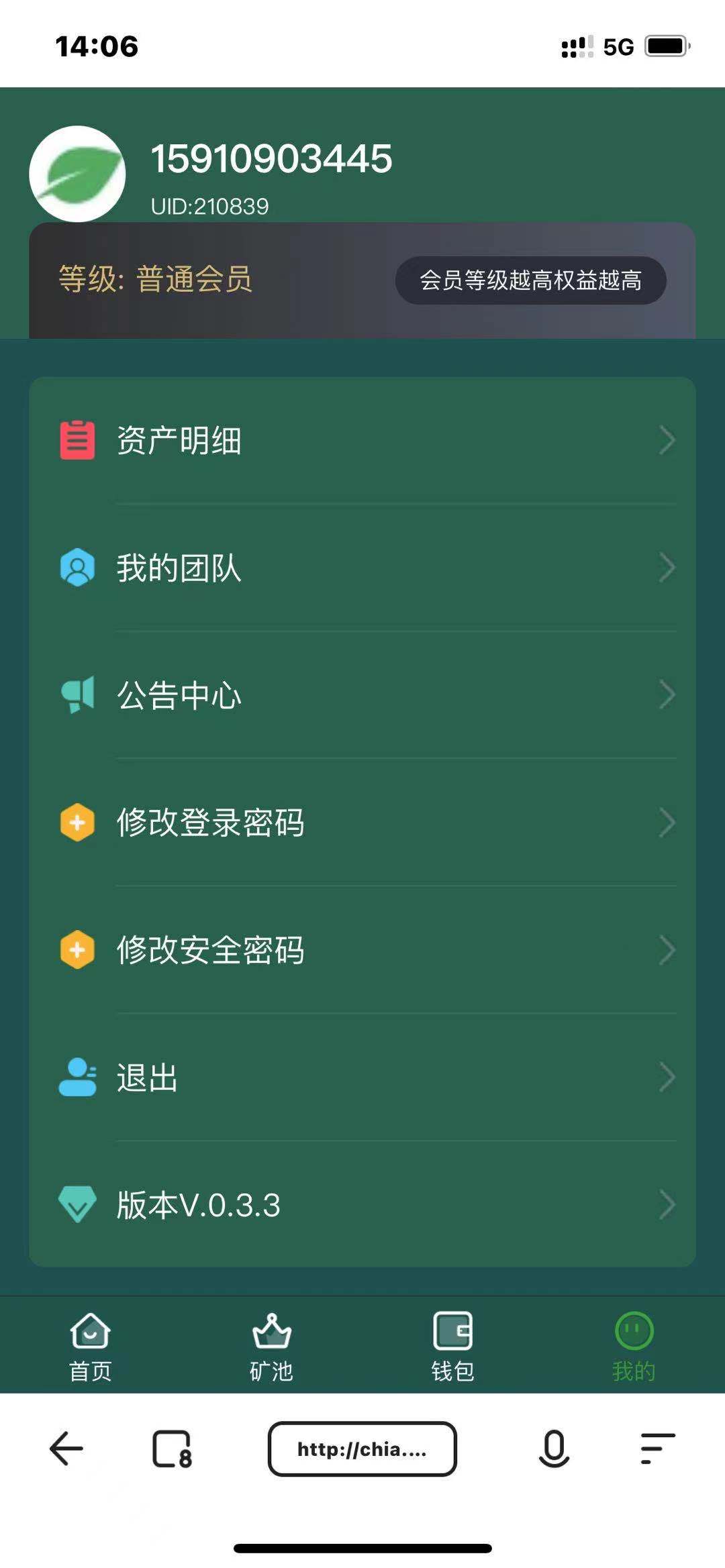The height and width of the screenshot is (1568, 725).
Task: Open 资产明细 asset details
Action: coord(362,441)
